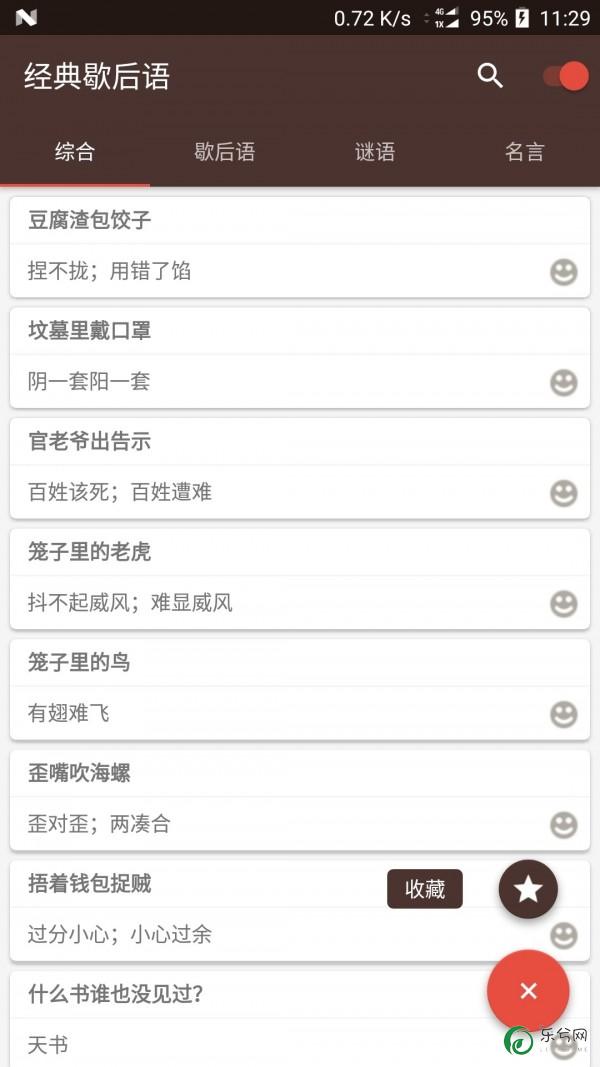The height and width of the screenshot is (1067, 600).
Task: Open the 豆腐渣包饺子 card
Action: click(300, 247)
